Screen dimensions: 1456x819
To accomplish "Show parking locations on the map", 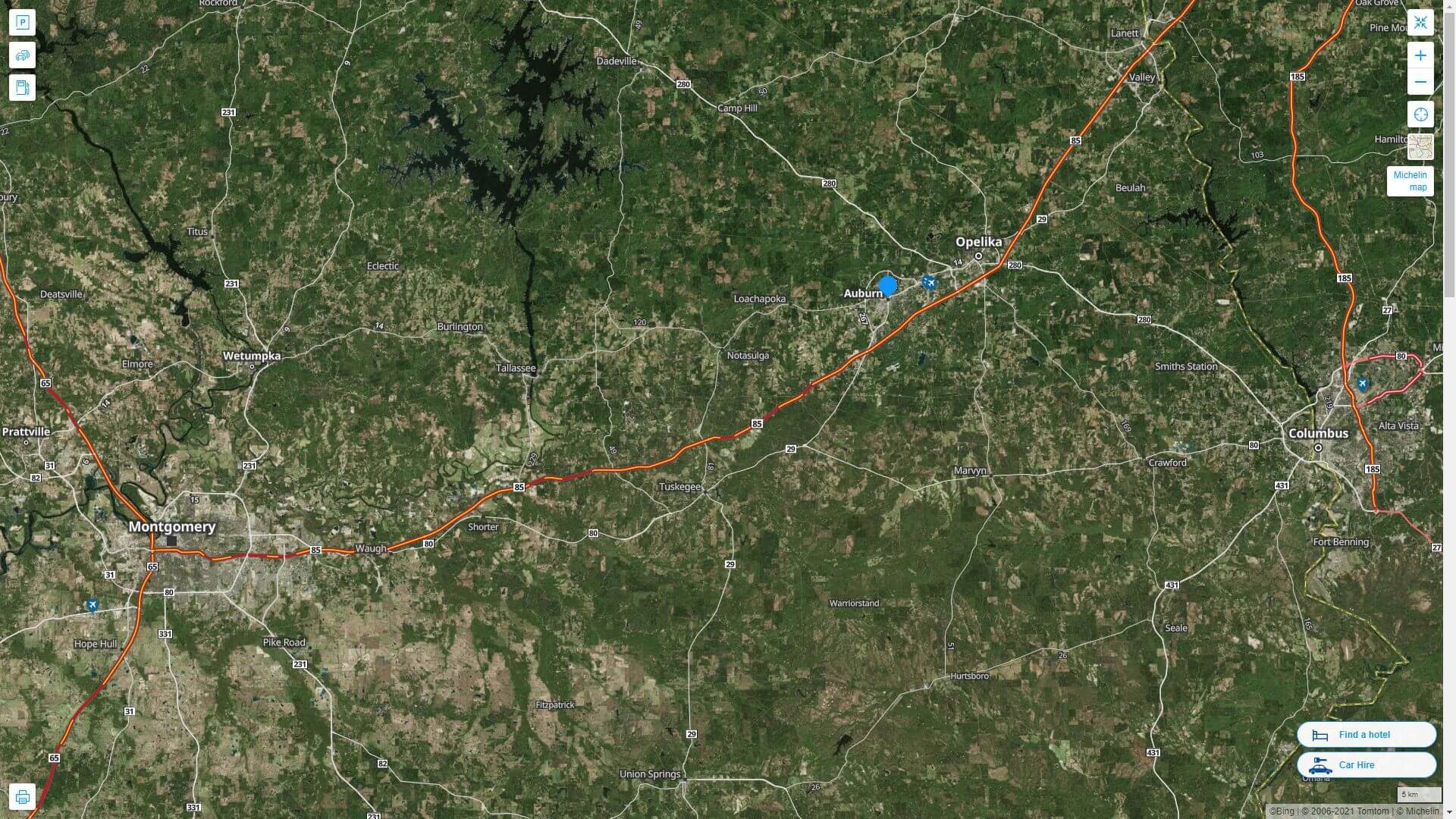I will (x=22, y=23).
